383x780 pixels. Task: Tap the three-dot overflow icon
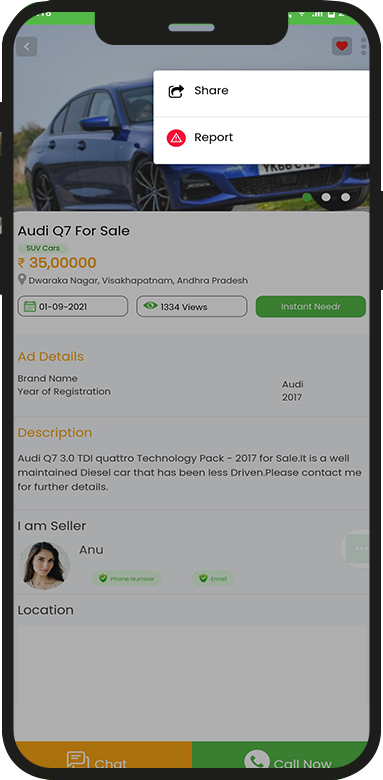click(x=364, y=46)
